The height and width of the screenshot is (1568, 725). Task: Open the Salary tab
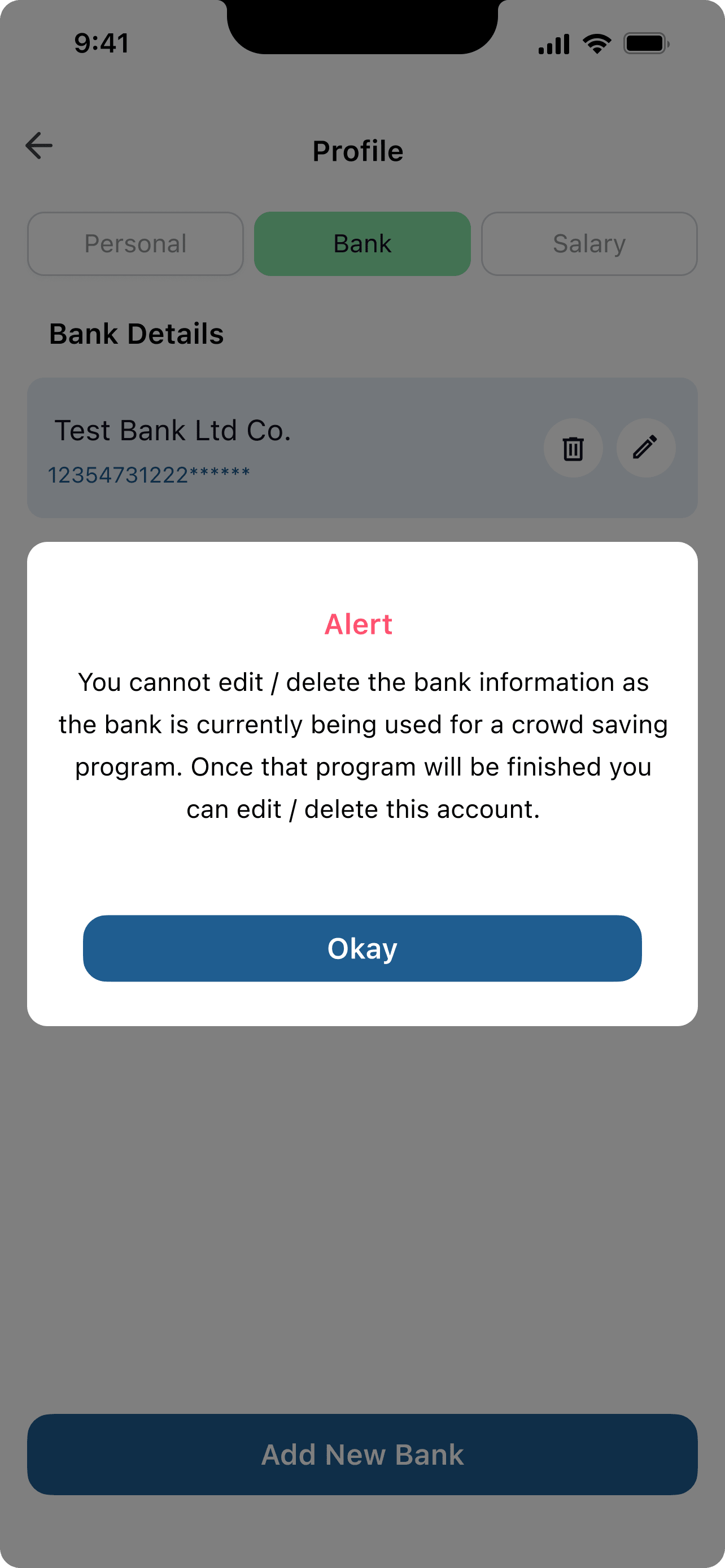(589, 244)
